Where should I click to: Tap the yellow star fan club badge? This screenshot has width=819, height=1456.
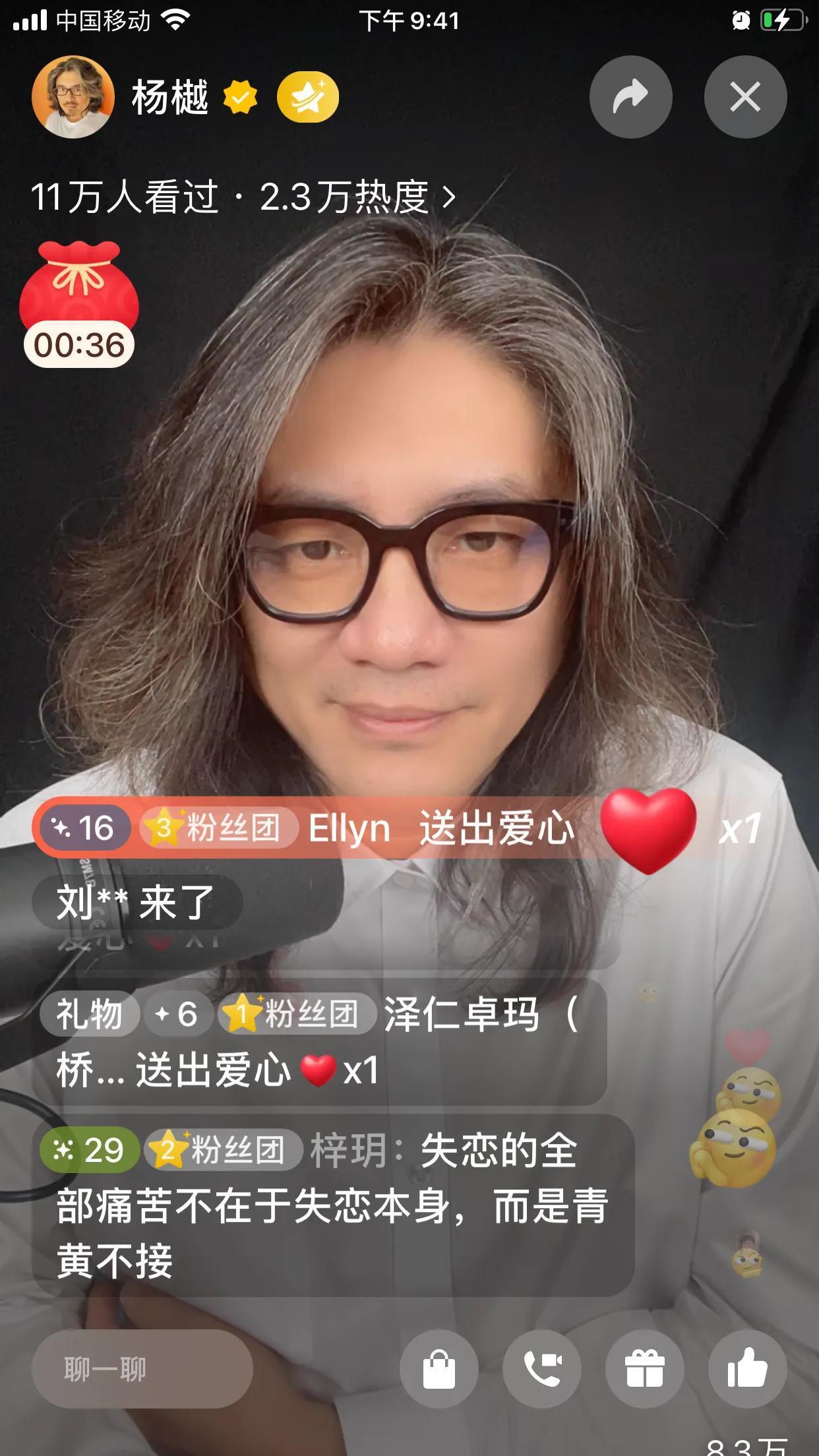click(307, 97)
